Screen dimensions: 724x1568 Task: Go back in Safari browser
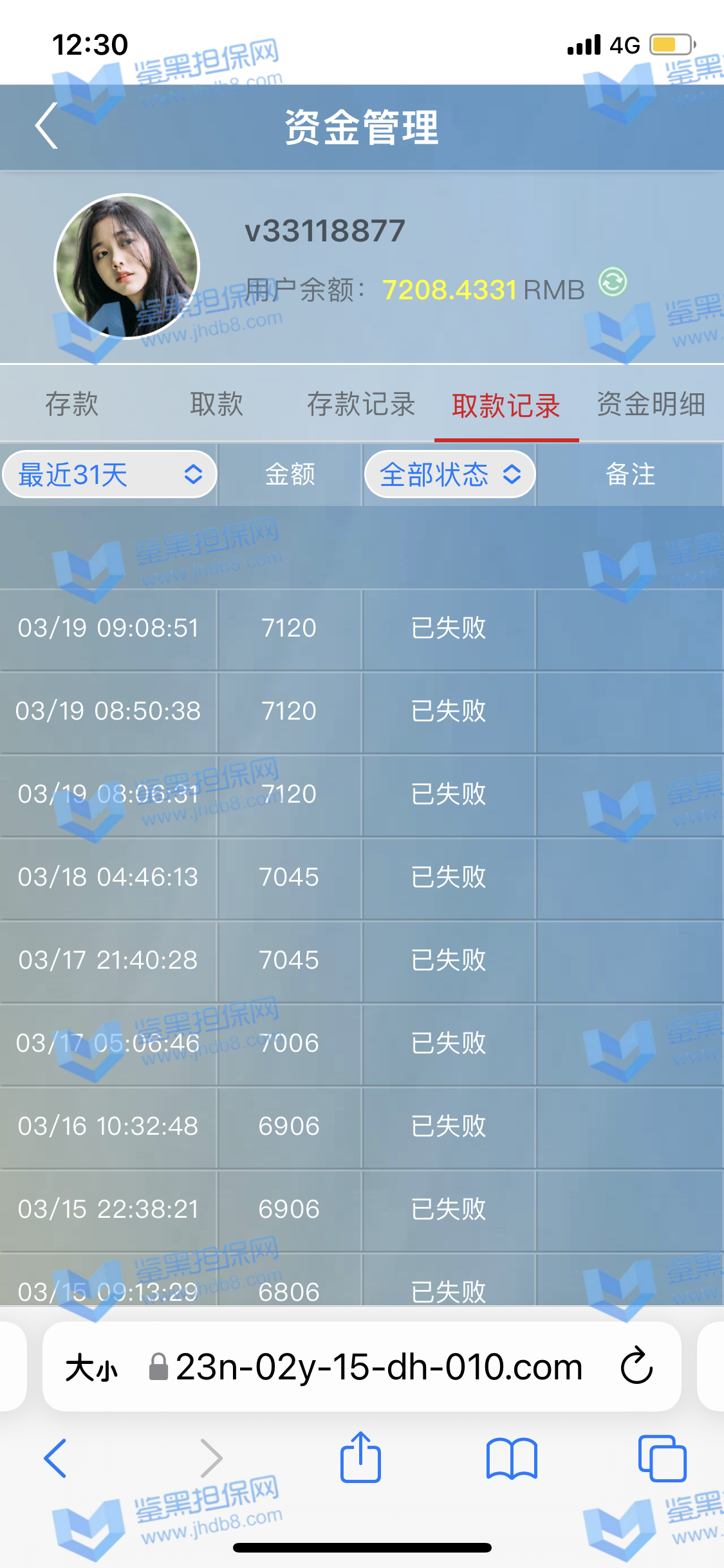[x=55, y=1458]
